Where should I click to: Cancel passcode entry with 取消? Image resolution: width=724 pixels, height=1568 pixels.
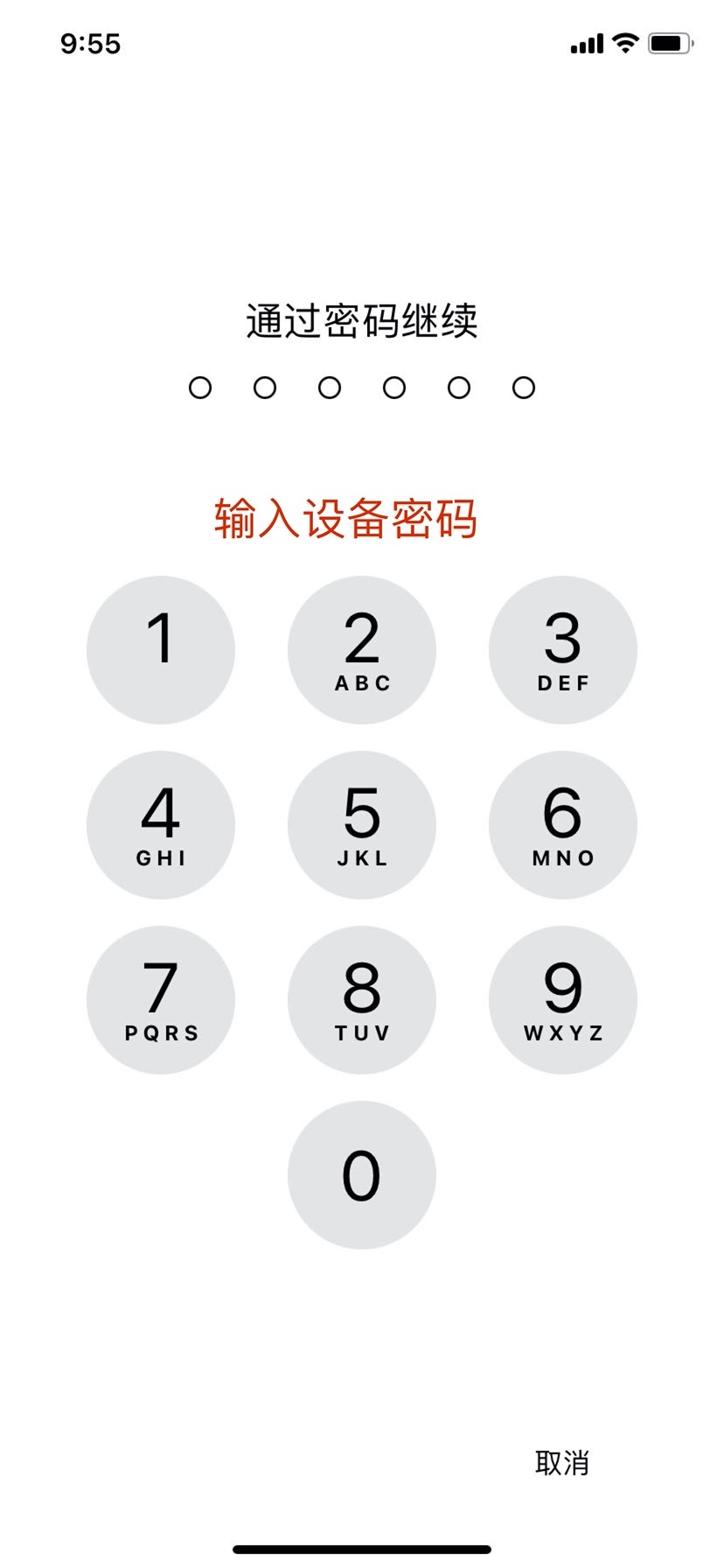[562, 1462]
